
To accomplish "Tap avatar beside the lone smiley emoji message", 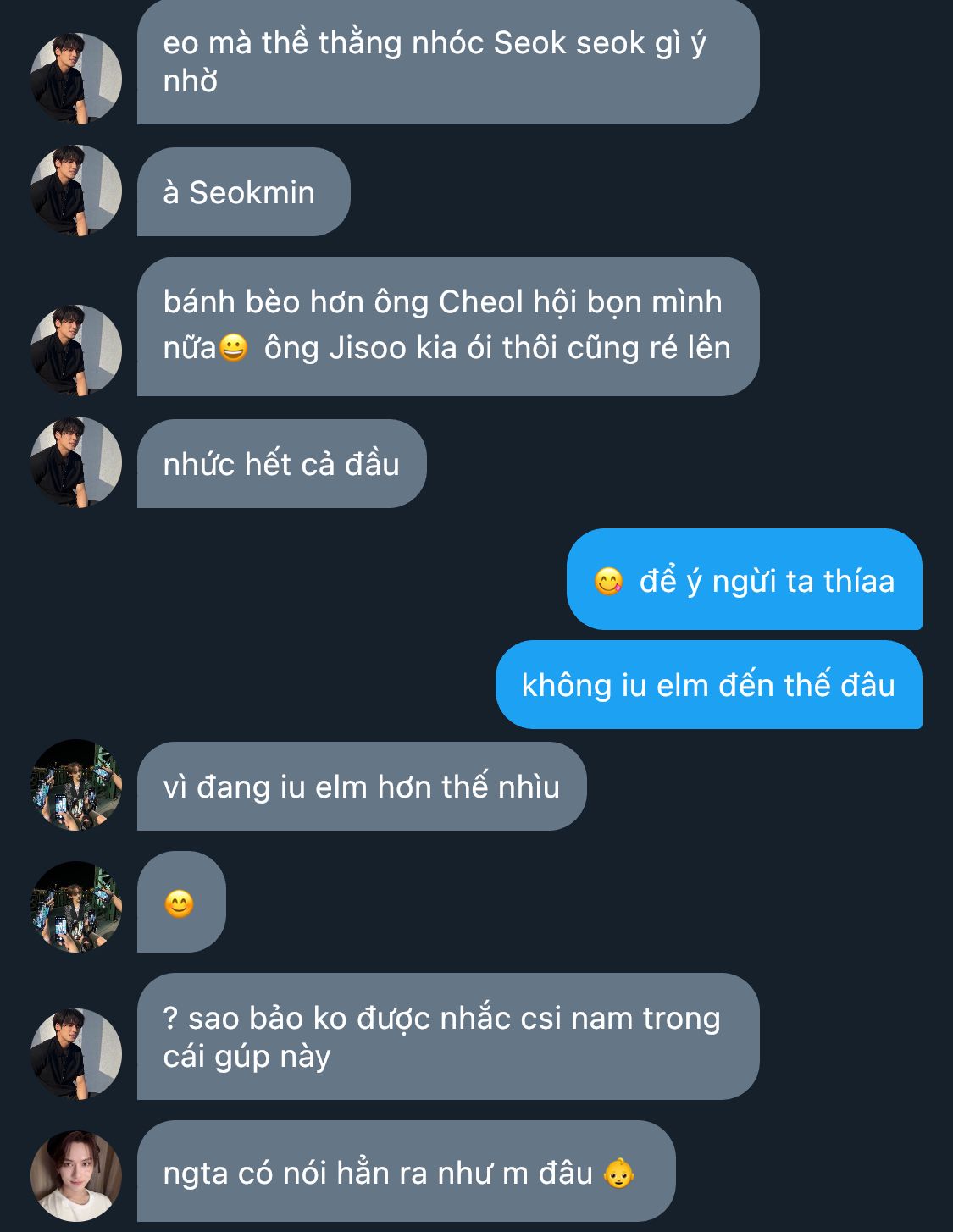I will pos(76,907).
